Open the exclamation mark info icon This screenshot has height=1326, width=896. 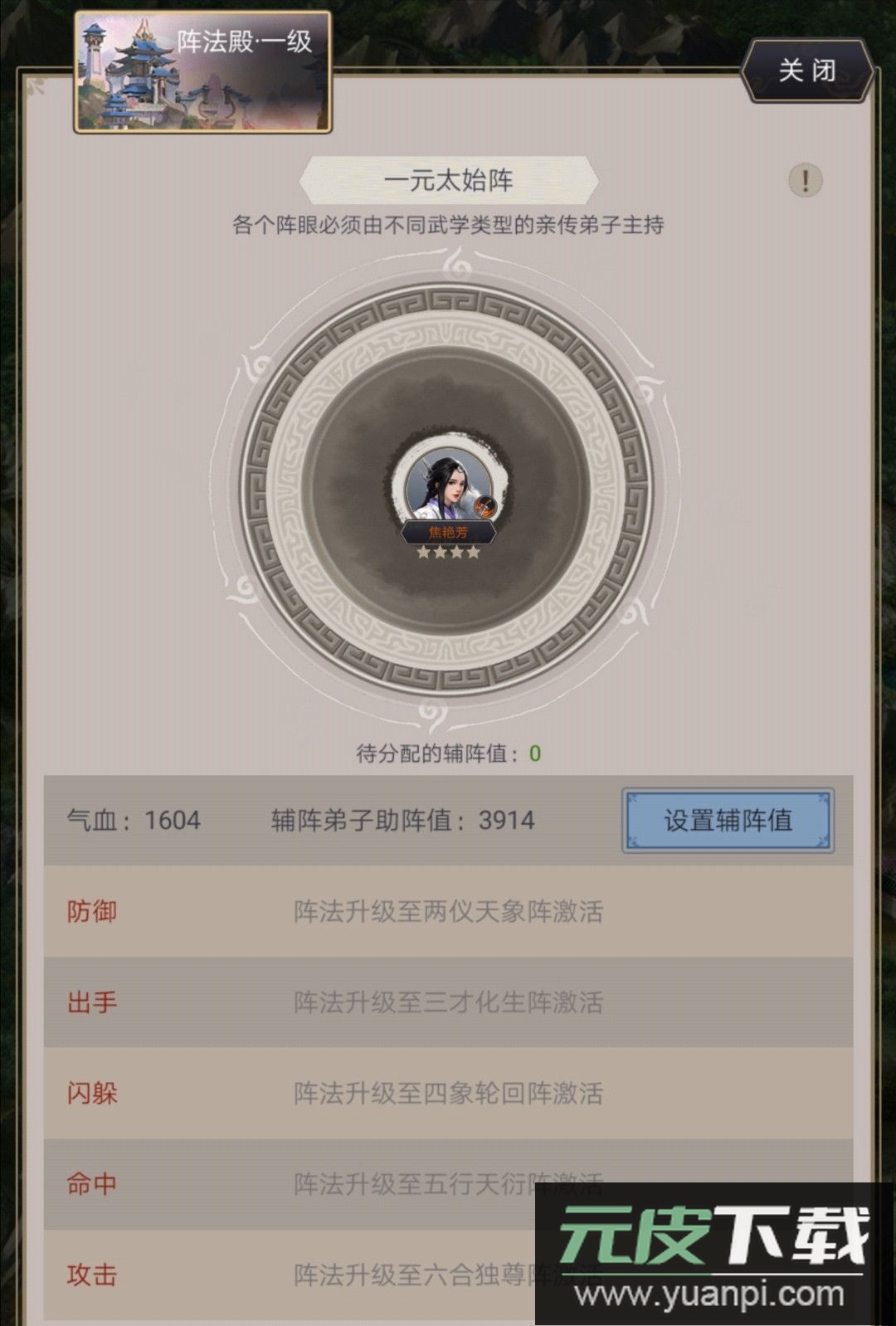click(x=804, y=180)
